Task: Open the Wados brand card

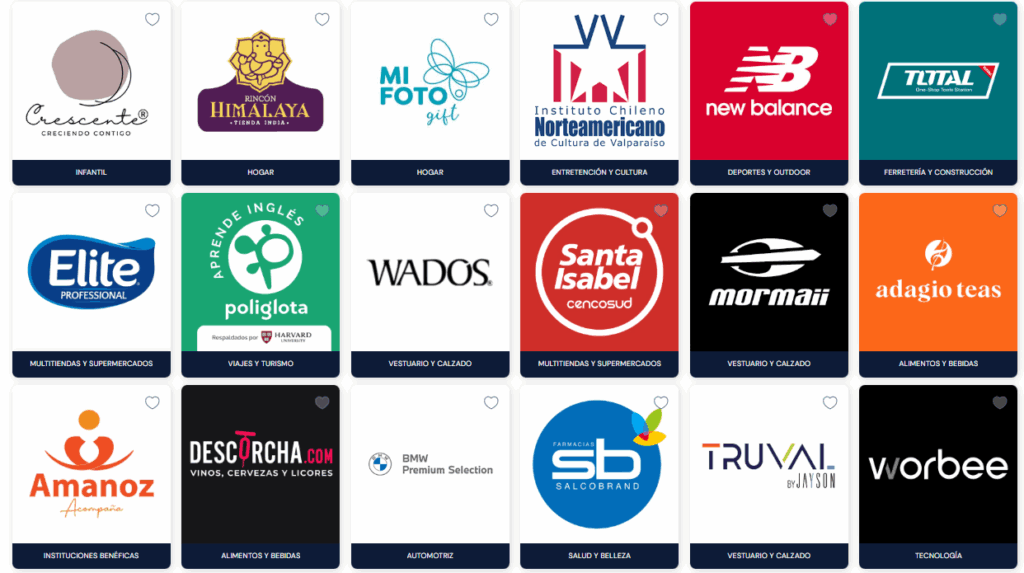Action: point(430,272)
